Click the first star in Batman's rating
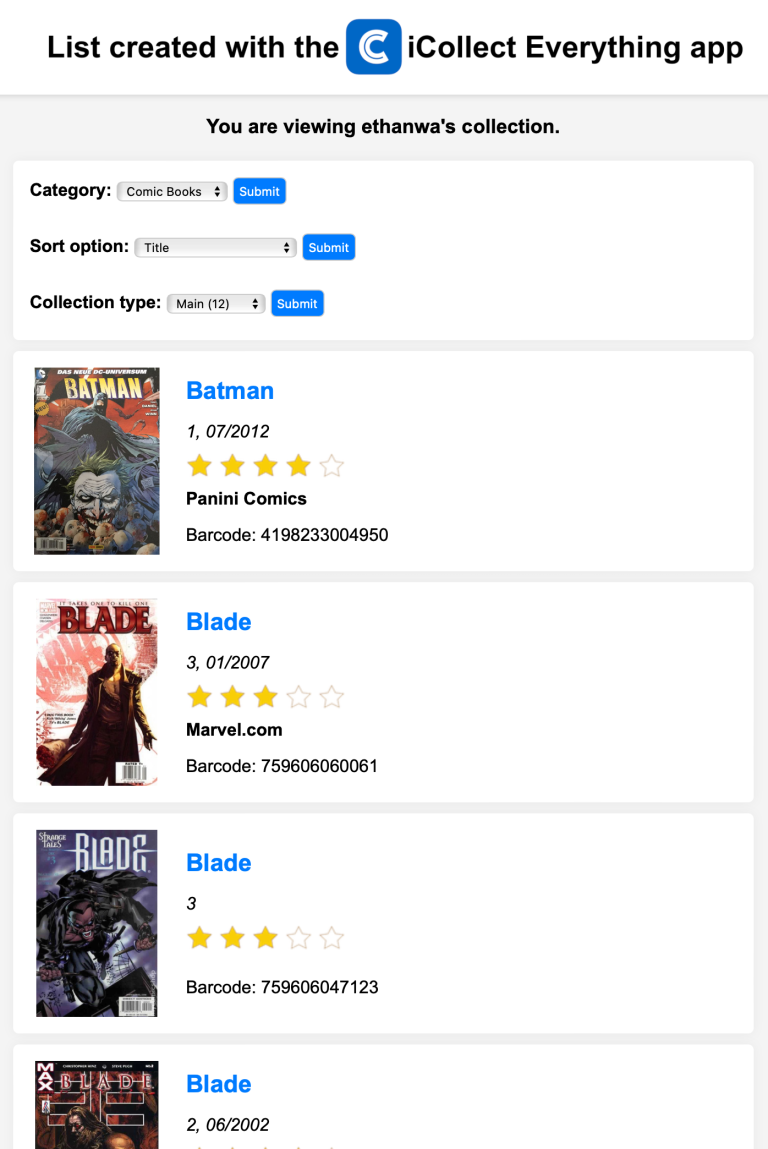 coord(199,465)
